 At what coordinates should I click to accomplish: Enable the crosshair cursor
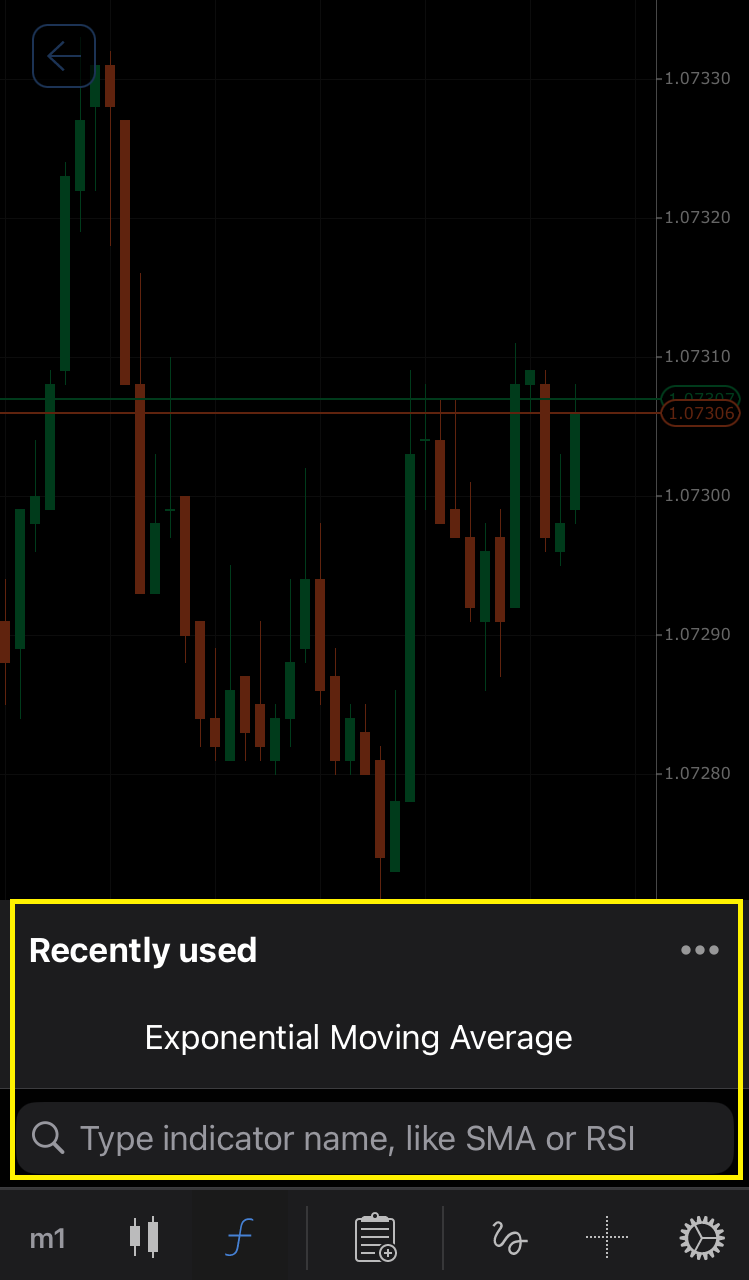pos(606,1238)
